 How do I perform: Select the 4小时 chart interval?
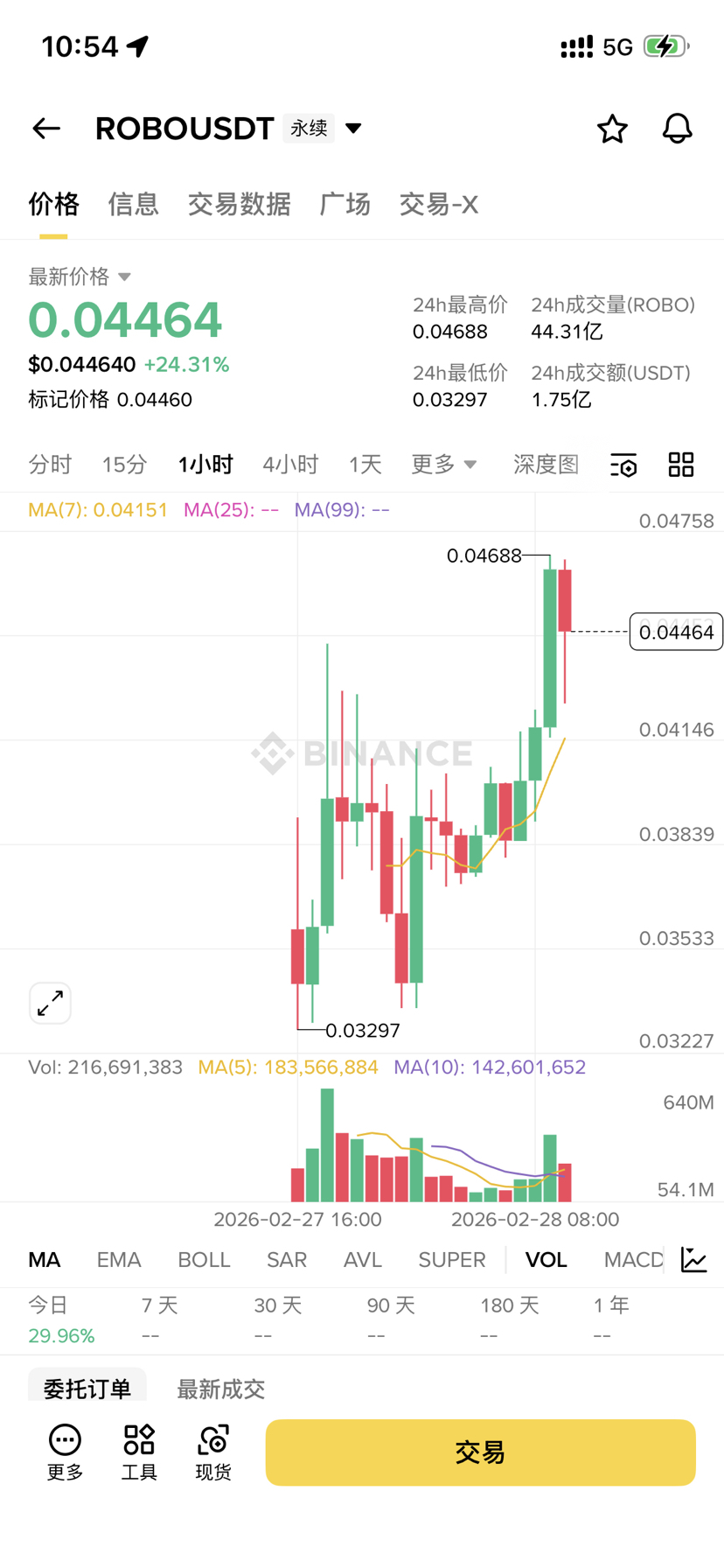click(290, 464)
